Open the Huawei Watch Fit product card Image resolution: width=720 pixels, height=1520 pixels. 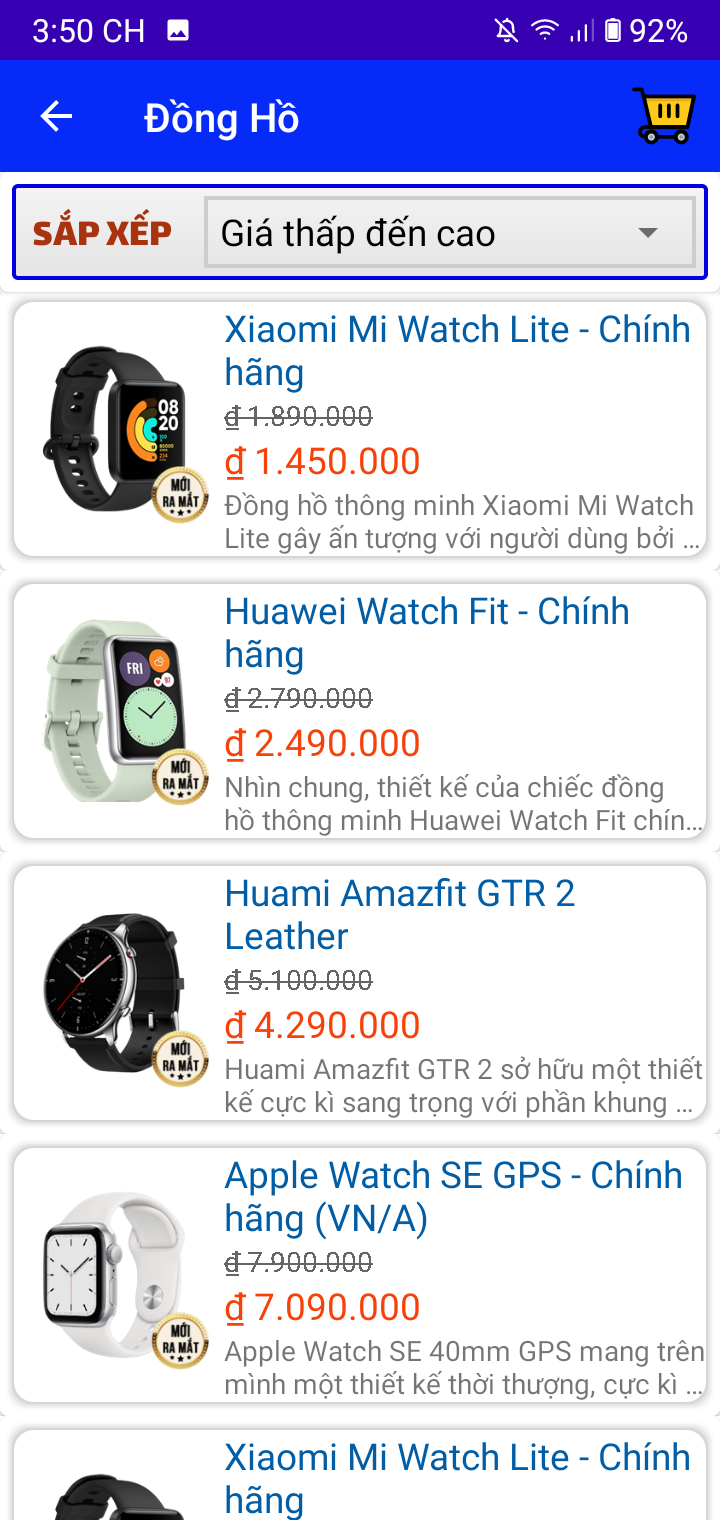tap(360, 711)
